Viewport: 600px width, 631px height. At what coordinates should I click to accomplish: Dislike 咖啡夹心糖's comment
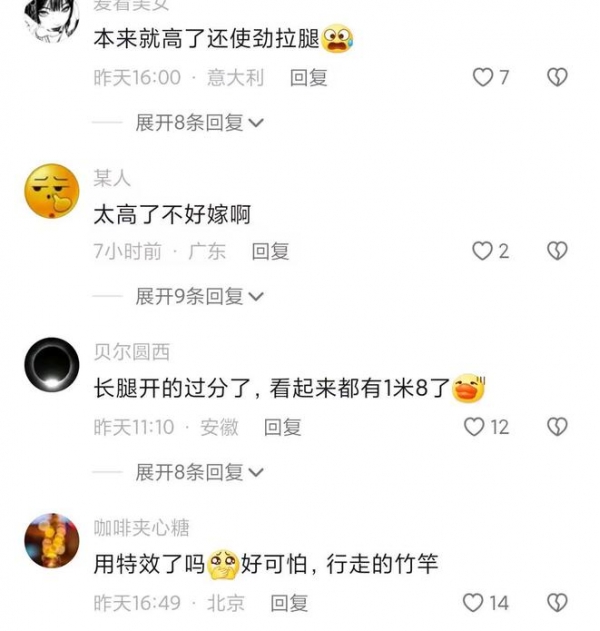(557, 603)
